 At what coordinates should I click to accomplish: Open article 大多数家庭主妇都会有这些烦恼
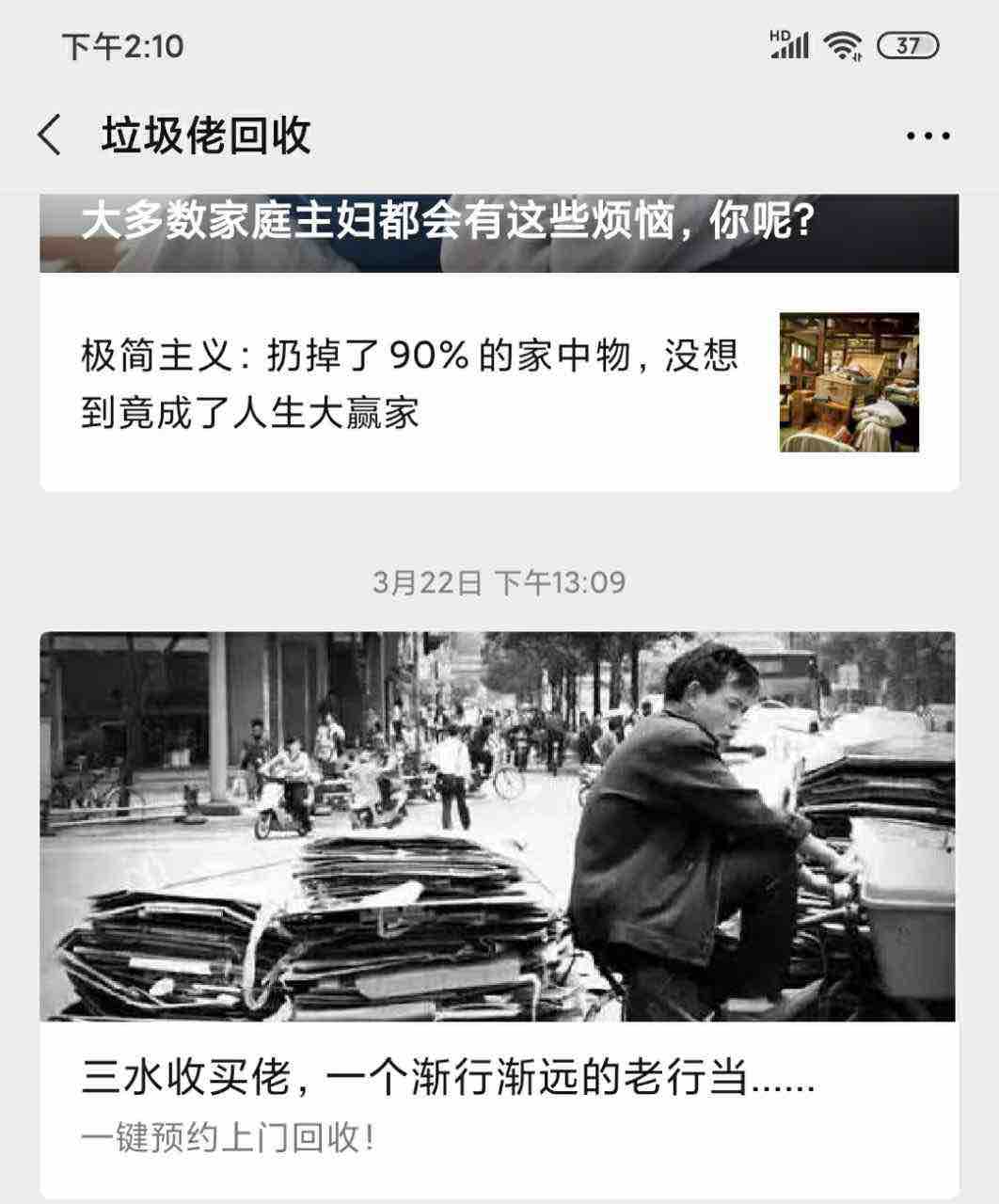tap(447, 226)
